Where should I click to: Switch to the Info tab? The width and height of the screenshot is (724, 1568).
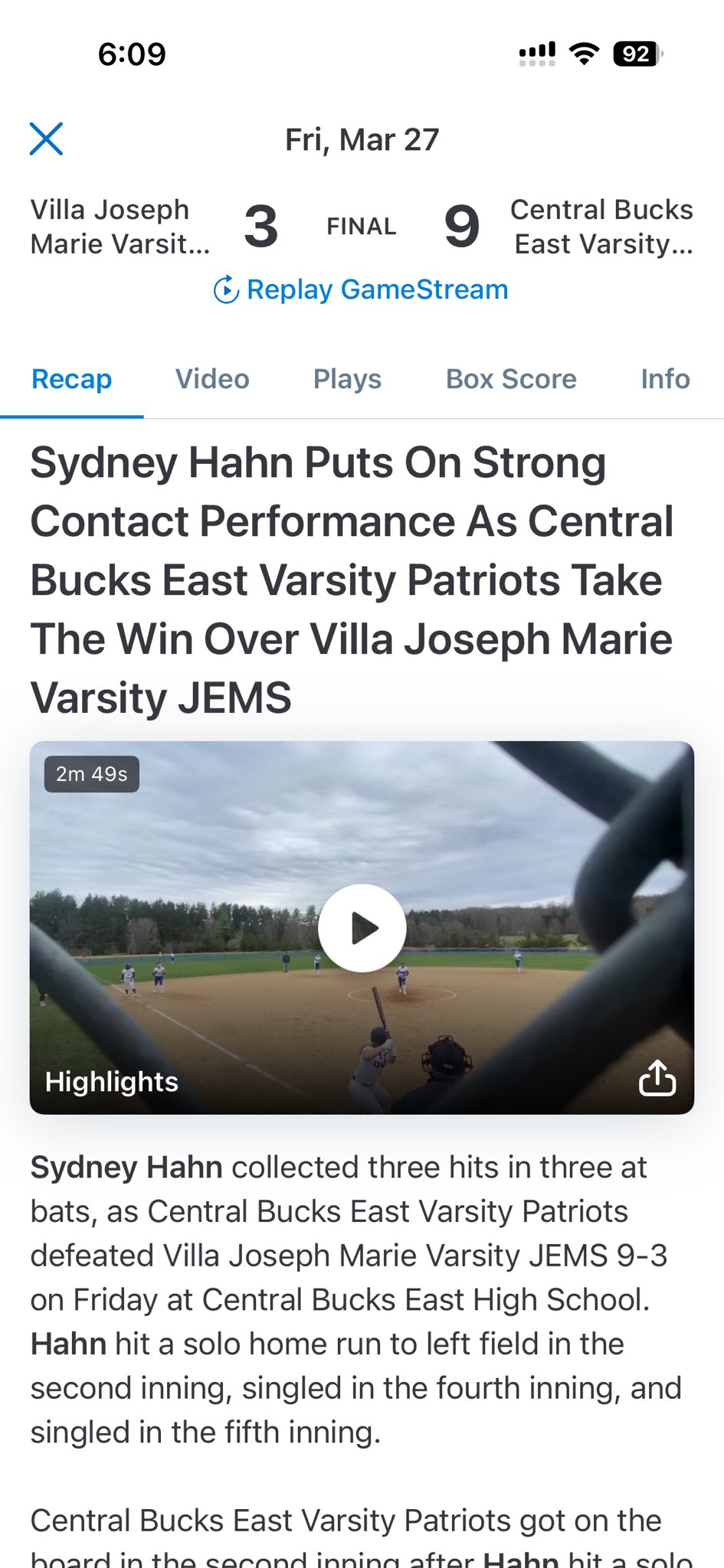[x=665, y=380]
